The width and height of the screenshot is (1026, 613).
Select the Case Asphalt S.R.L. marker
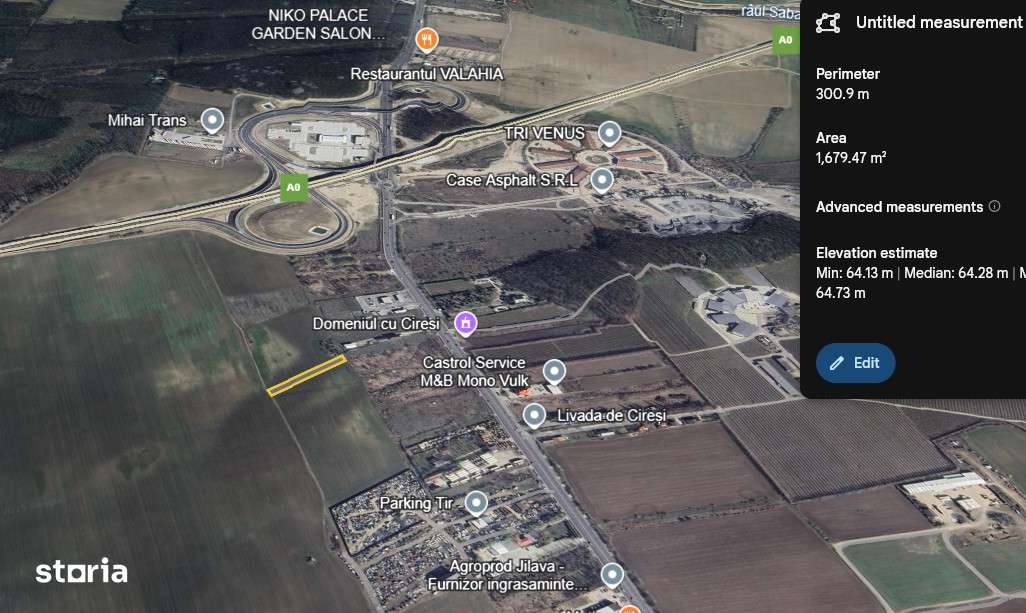click(x=601, y=180)
